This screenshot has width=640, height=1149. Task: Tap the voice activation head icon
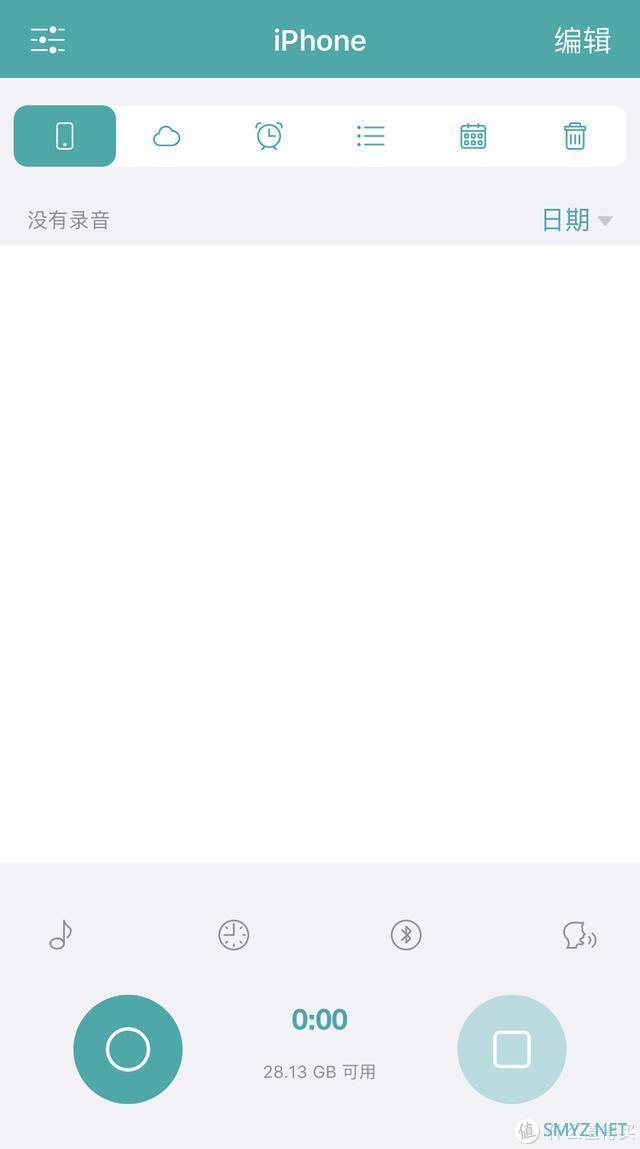point(579,935)
